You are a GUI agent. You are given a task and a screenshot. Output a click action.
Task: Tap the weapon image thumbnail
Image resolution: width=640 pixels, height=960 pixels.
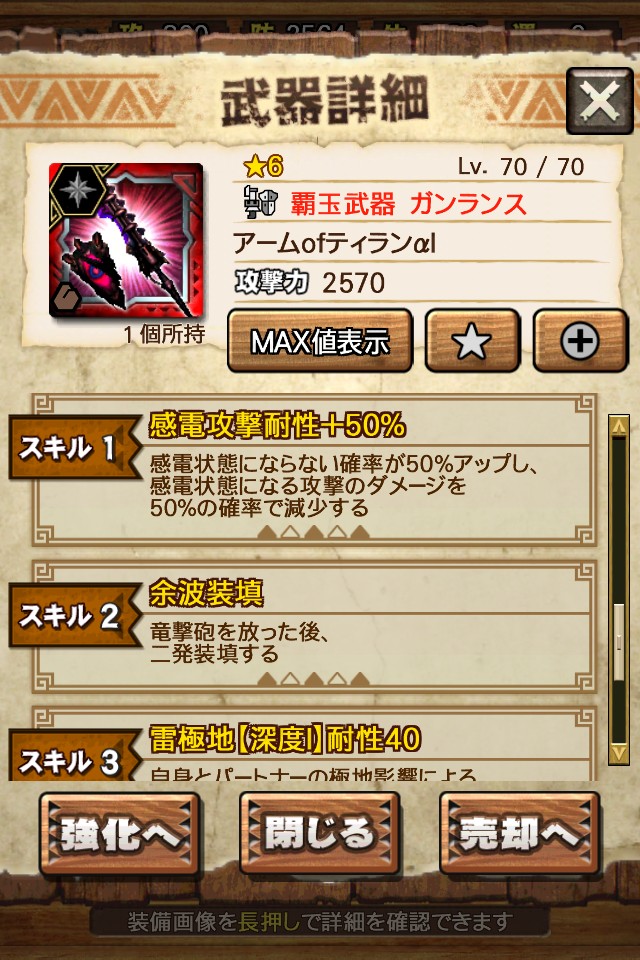[x=125, y=241]
